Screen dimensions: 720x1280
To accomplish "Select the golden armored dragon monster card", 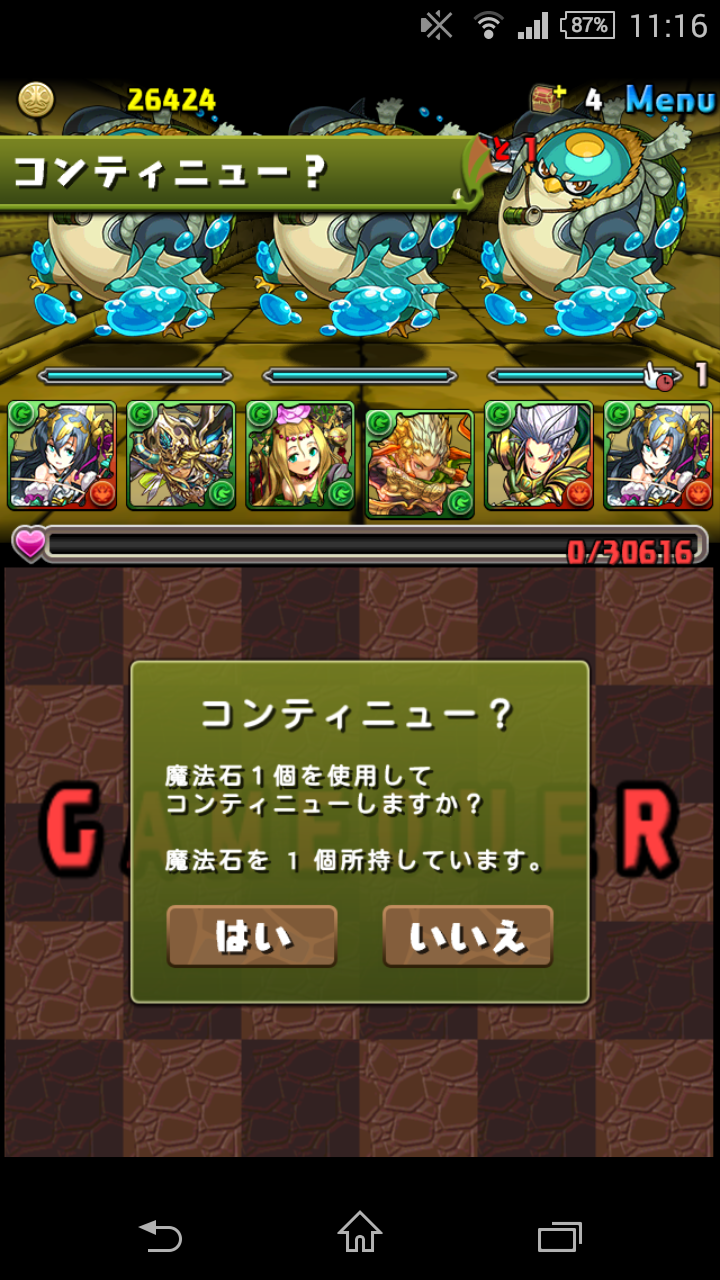I will point(181,455).
